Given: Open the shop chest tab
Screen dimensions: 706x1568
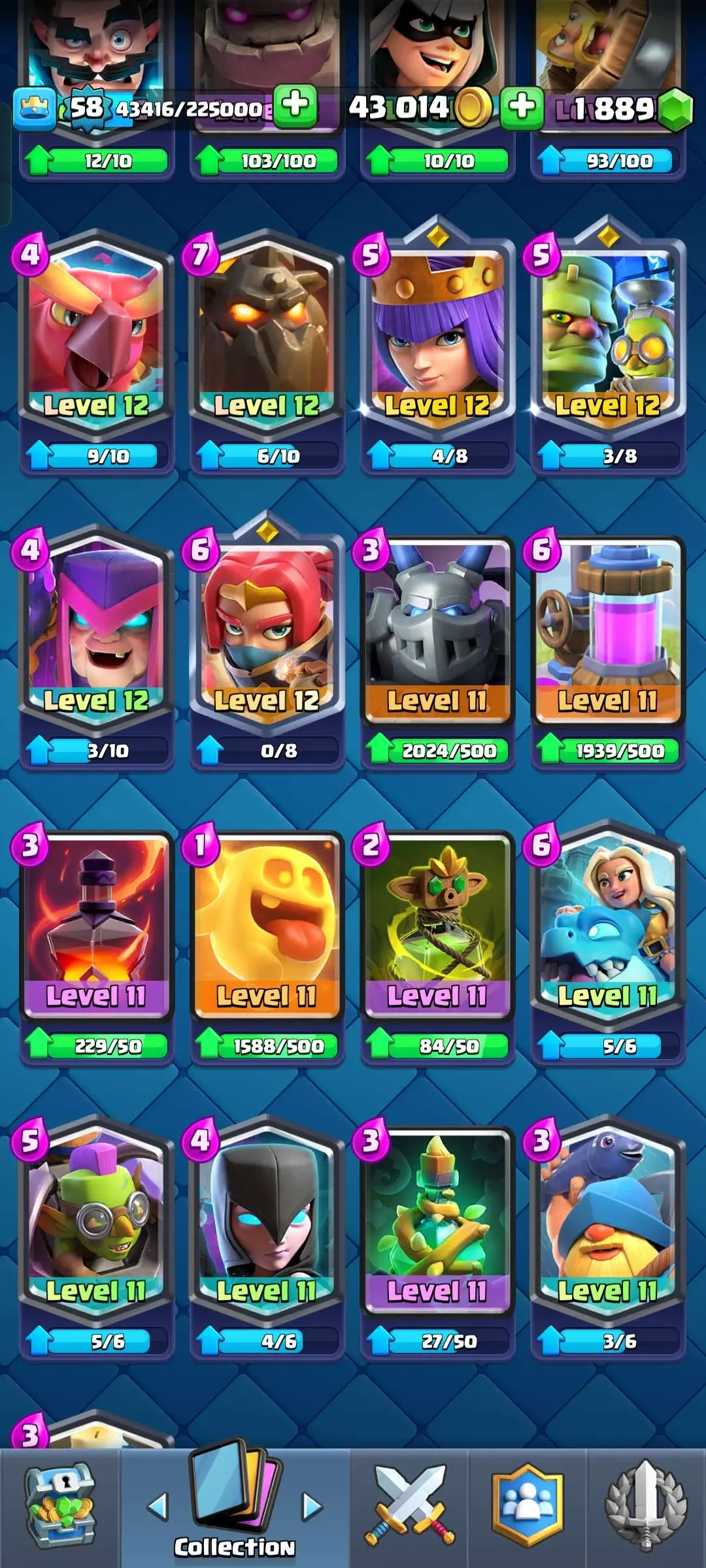Looking at the screenshot, I should point(60,1506).
